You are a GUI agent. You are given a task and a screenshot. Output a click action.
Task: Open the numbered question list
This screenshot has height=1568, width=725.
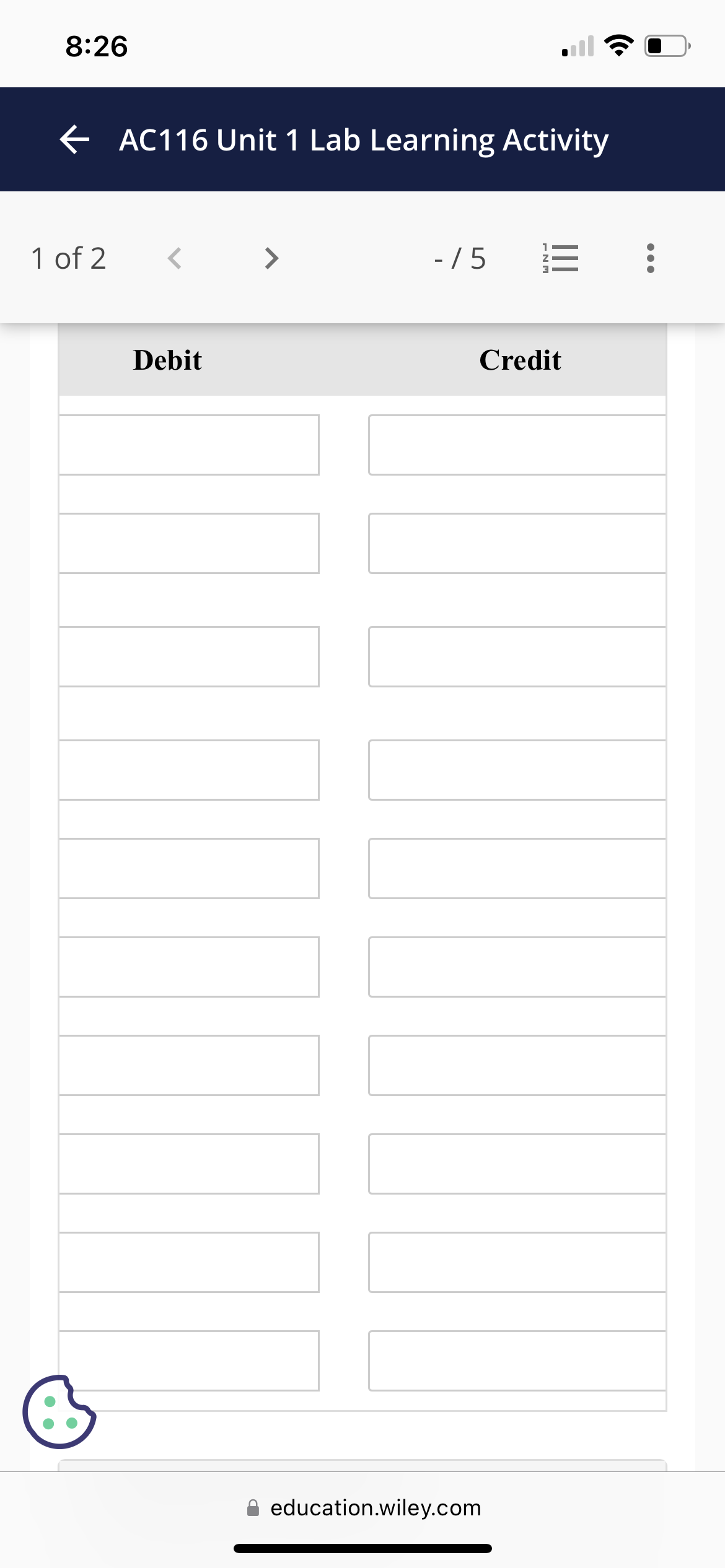point(560,258)
